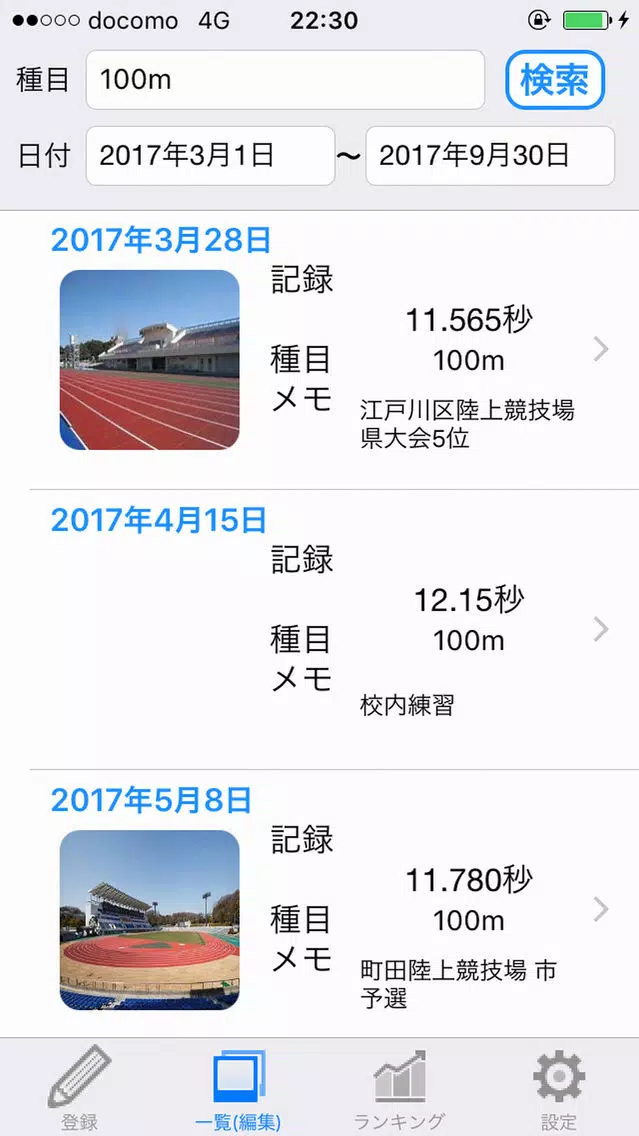Viewport: 639px width, 1136px height.
Task: Open the start date field 2017年3月1日
Action: tap(210, 156)
